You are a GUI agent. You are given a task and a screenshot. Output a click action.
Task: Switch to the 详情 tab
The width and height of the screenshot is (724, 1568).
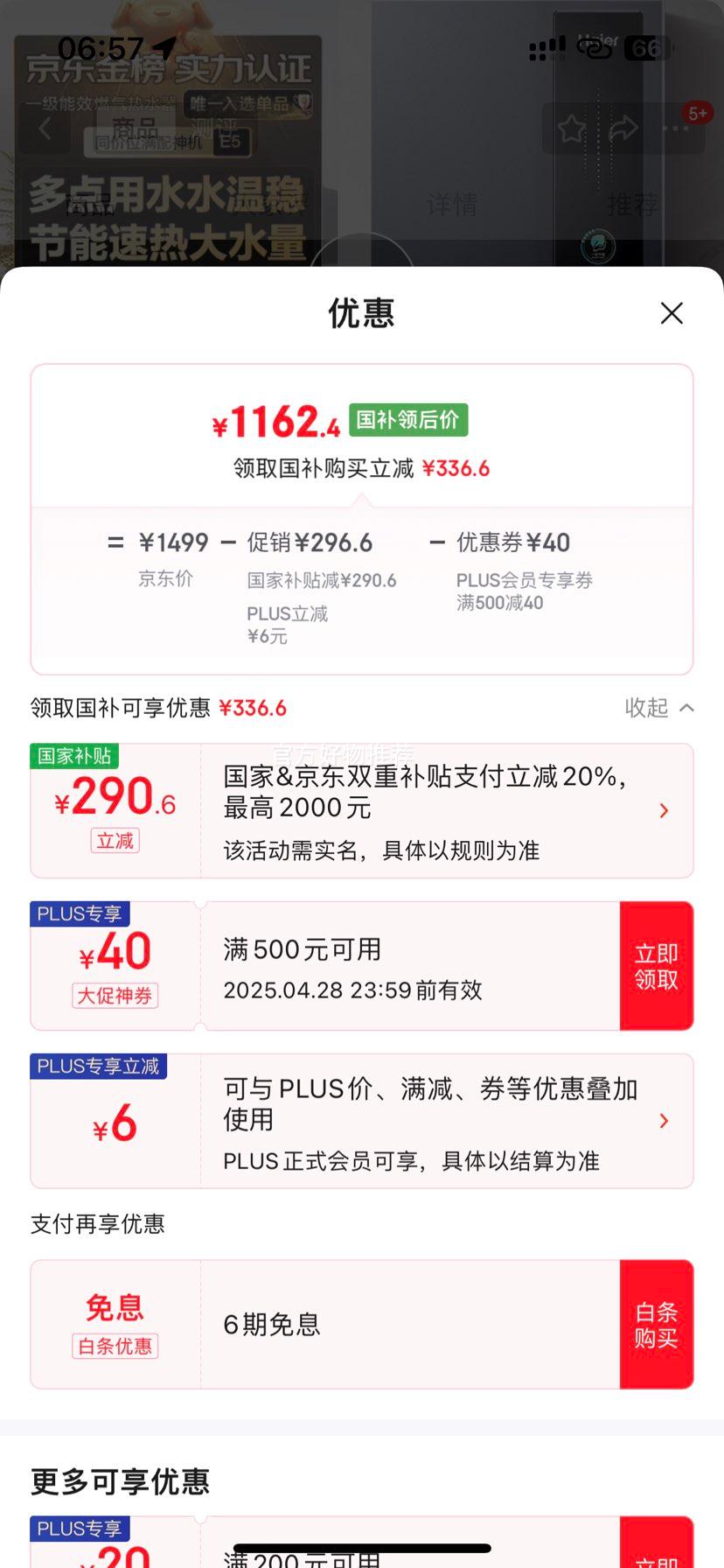click(452, 205)
